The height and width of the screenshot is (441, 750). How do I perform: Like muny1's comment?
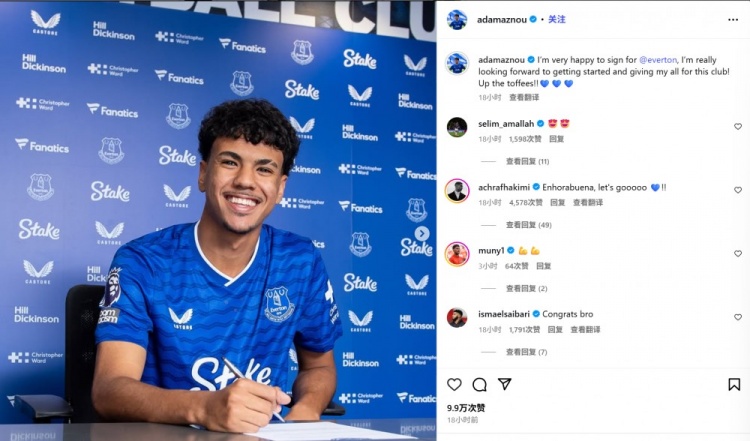point(738,254)
